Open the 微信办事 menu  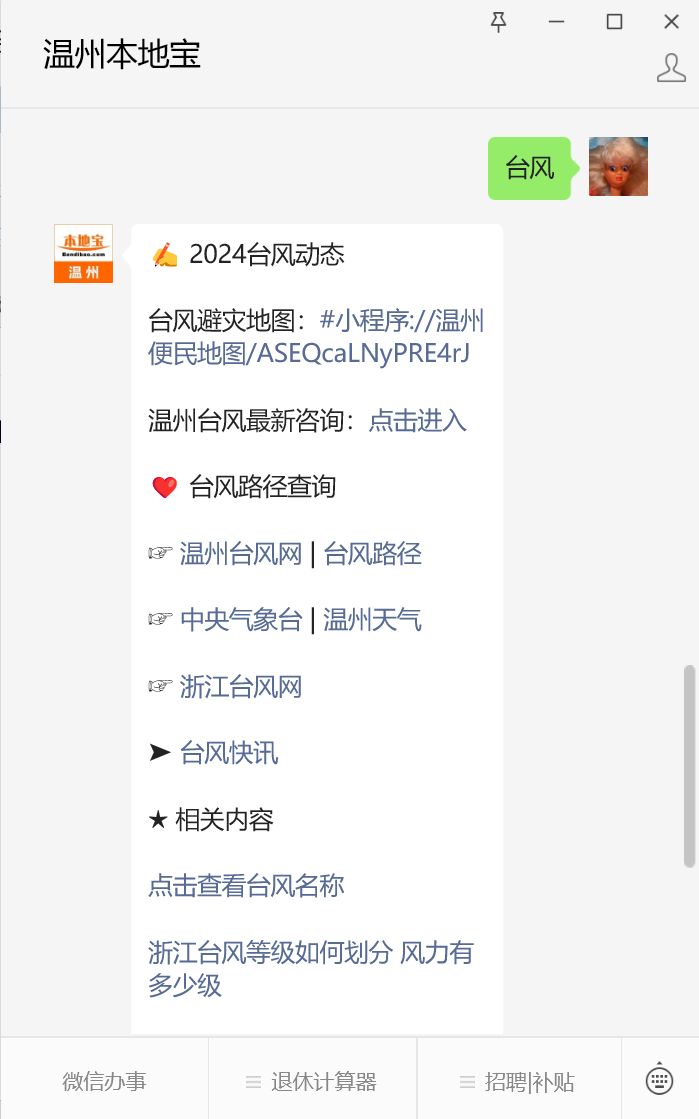tap(104, 1081)
